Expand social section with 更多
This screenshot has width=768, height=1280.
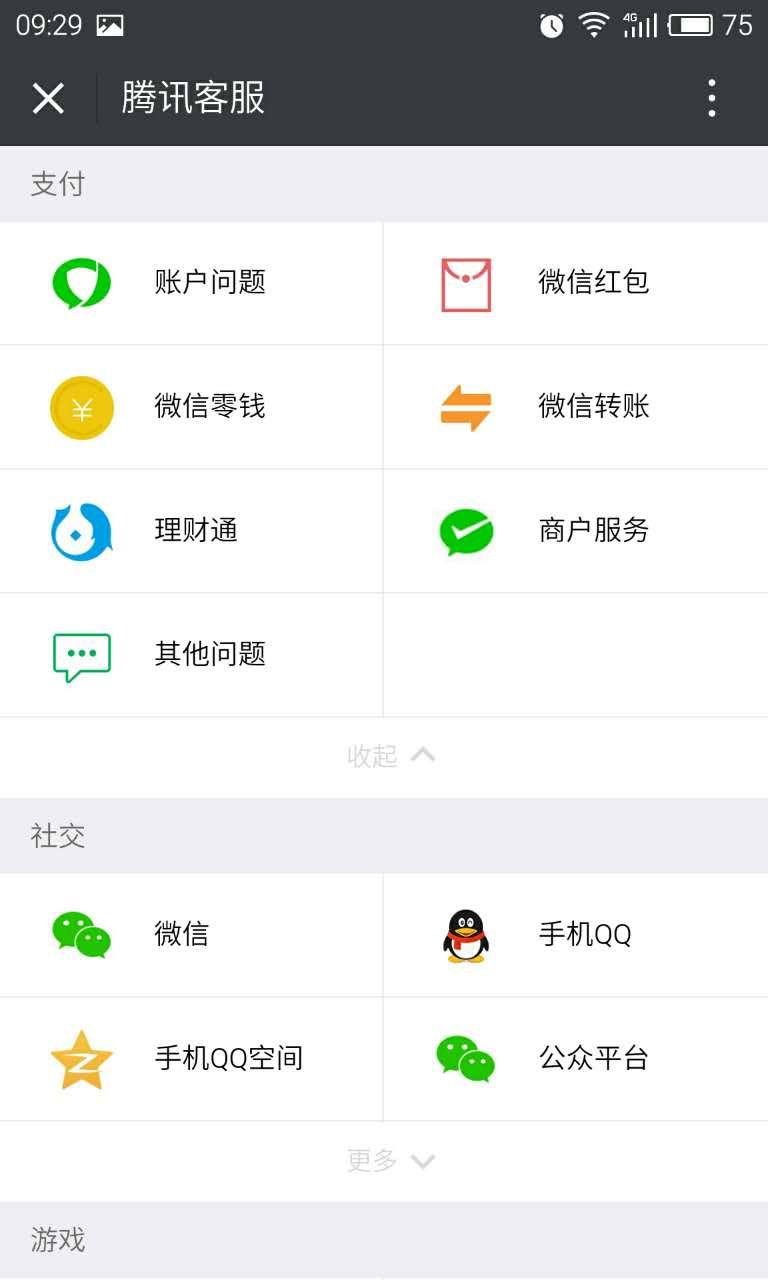coord(384,1161)
